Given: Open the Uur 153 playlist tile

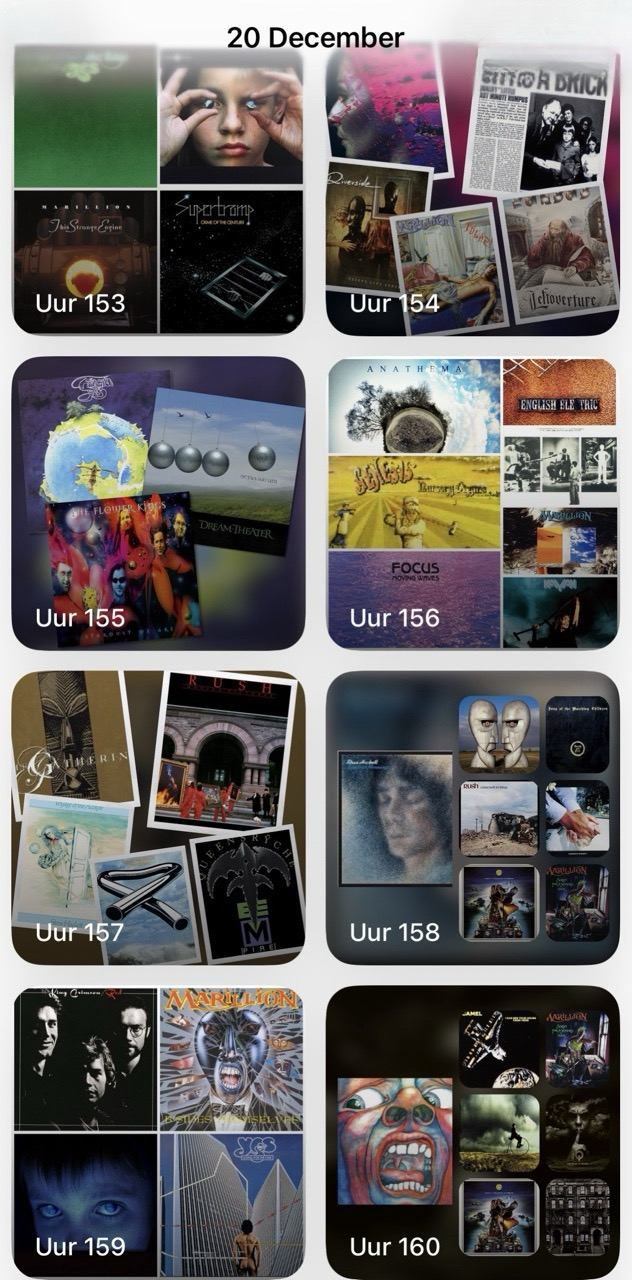Looking at the screenshot, I should pos(158,190).
